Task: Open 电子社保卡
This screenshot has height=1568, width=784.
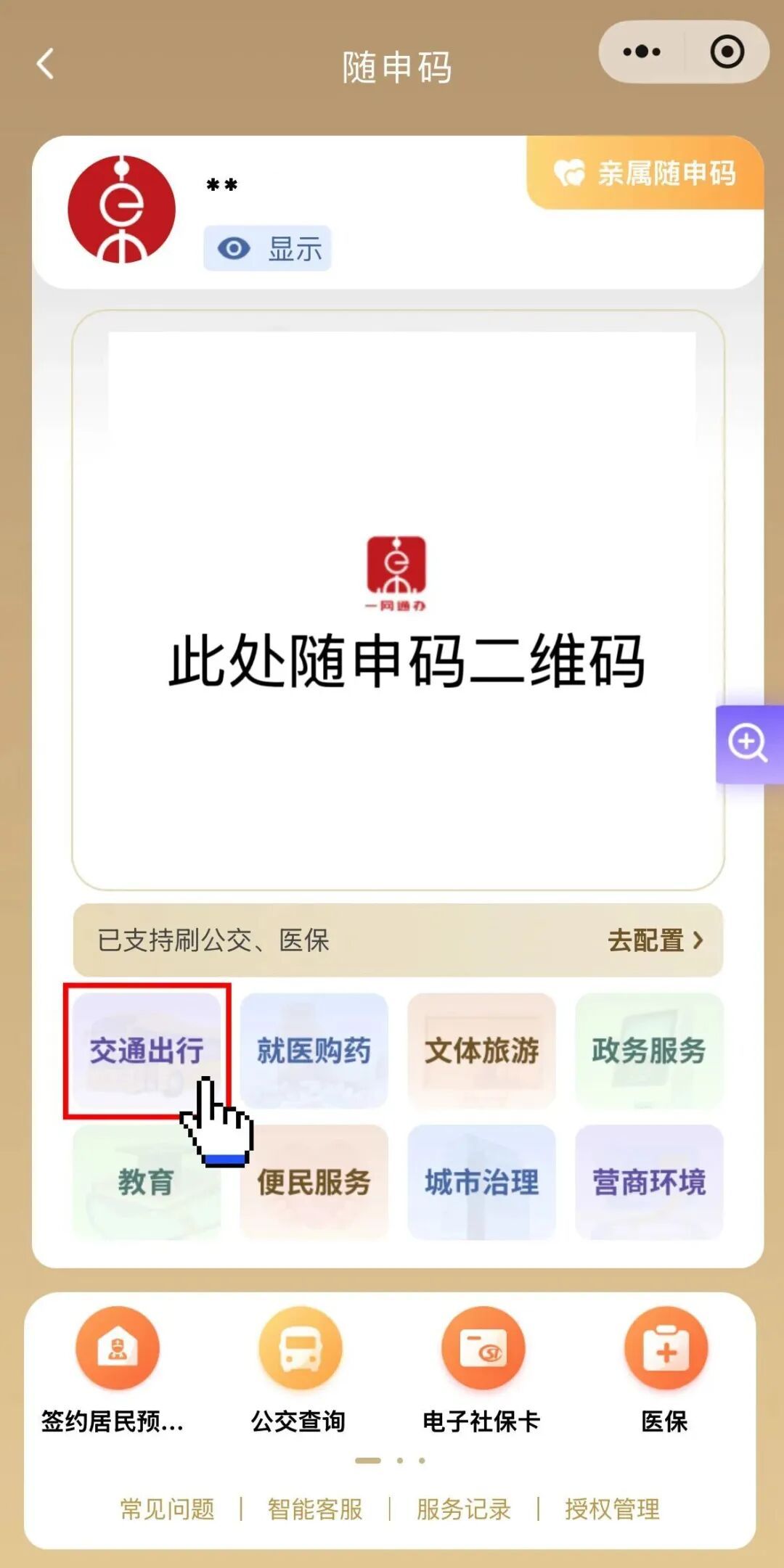Action: point(482,1370)
